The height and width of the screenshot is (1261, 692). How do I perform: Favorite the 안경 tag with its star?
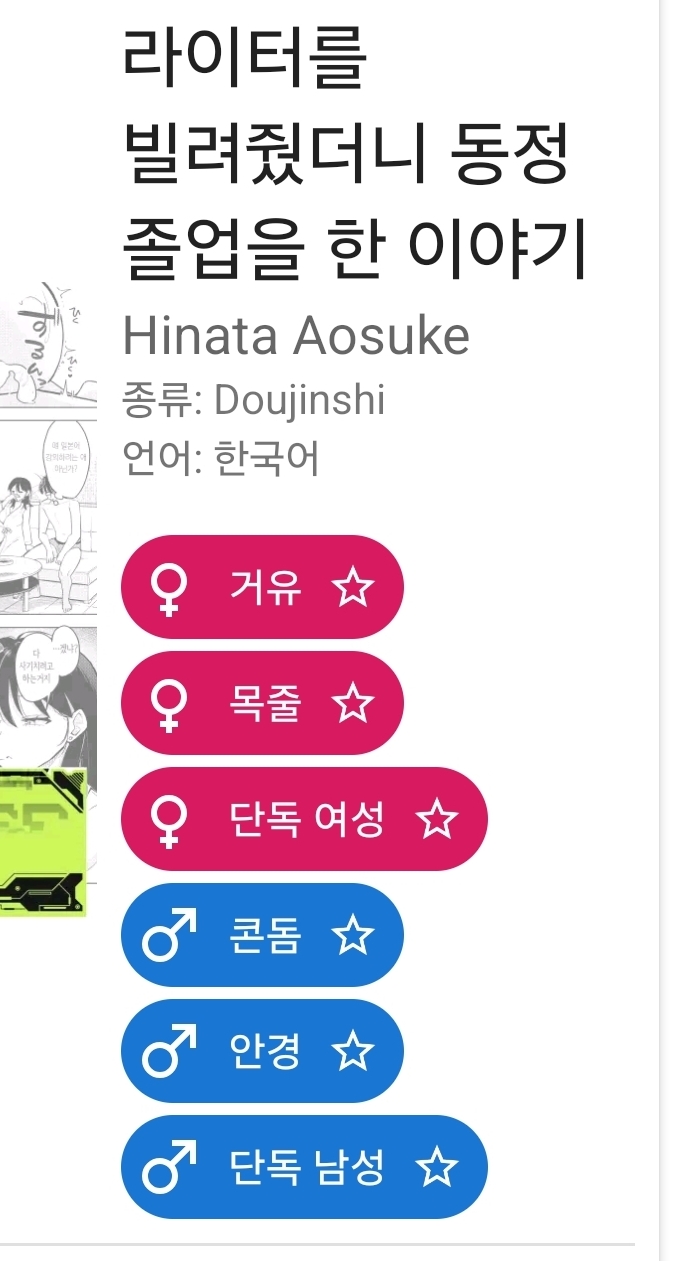352,1052
